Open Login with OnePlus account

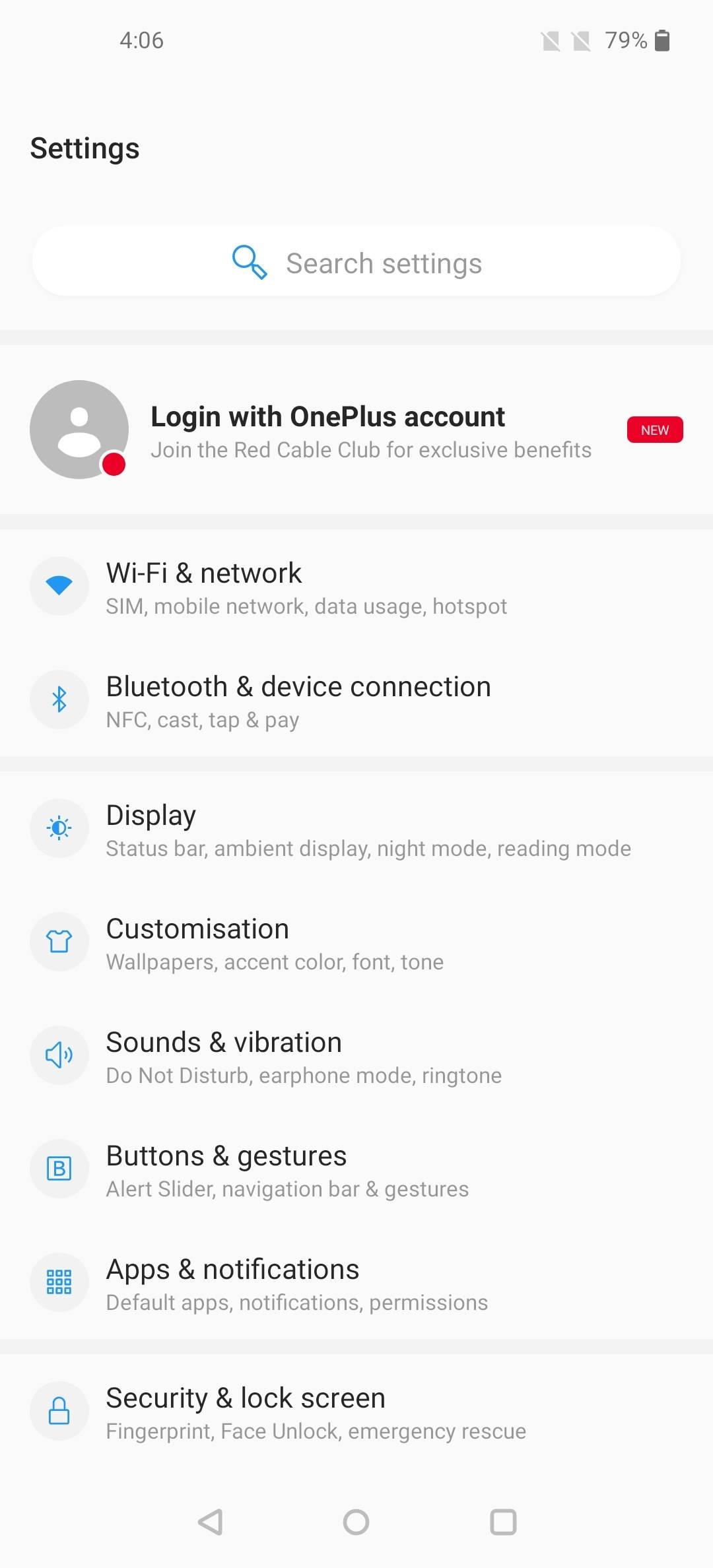pyautogui.click(x=327, y=416)
